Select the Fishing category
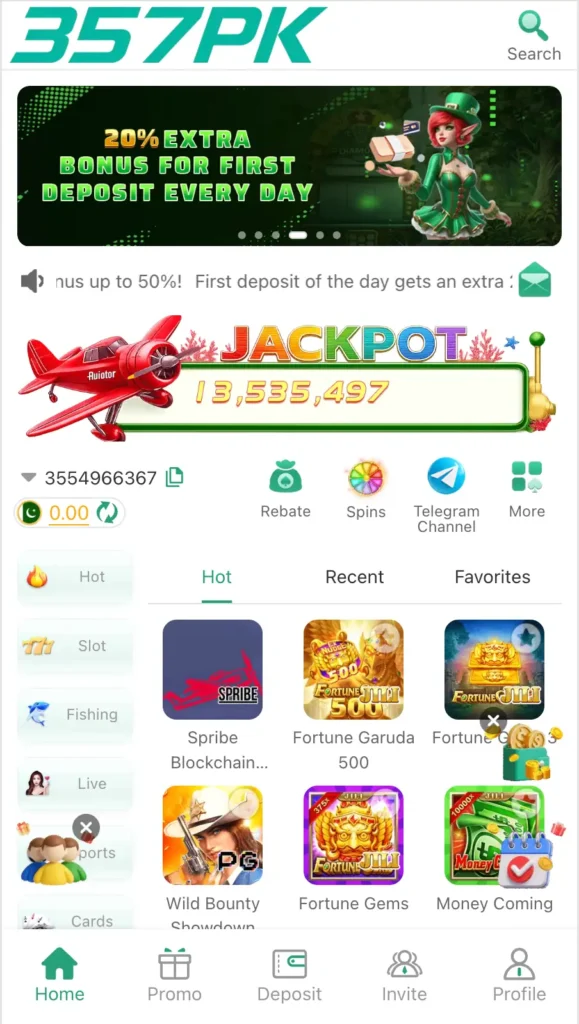This screenshot has height=1024, width=579. click(75, 714)
